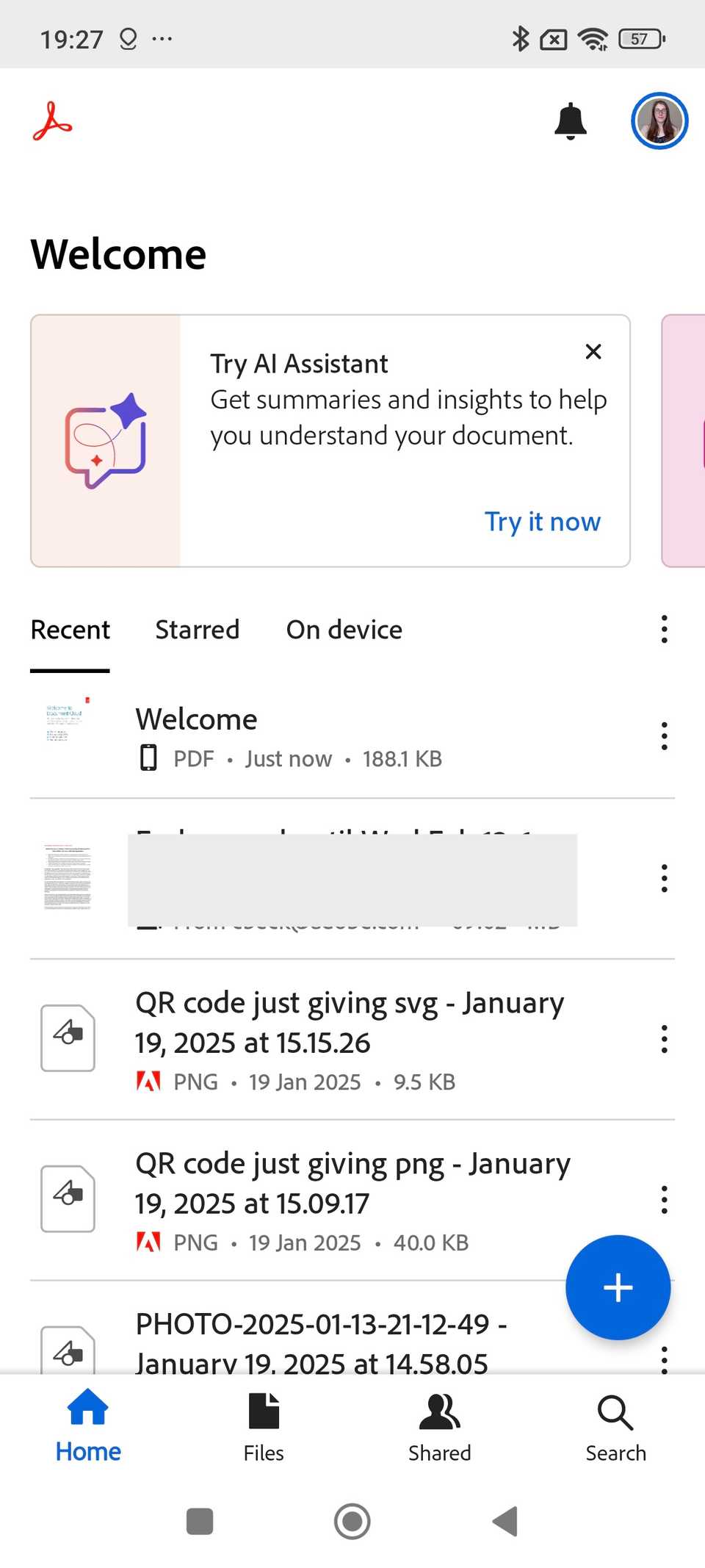The image size is (705, 1568).
Task: Open the recent files list options menu
Action: click(663, 629)
